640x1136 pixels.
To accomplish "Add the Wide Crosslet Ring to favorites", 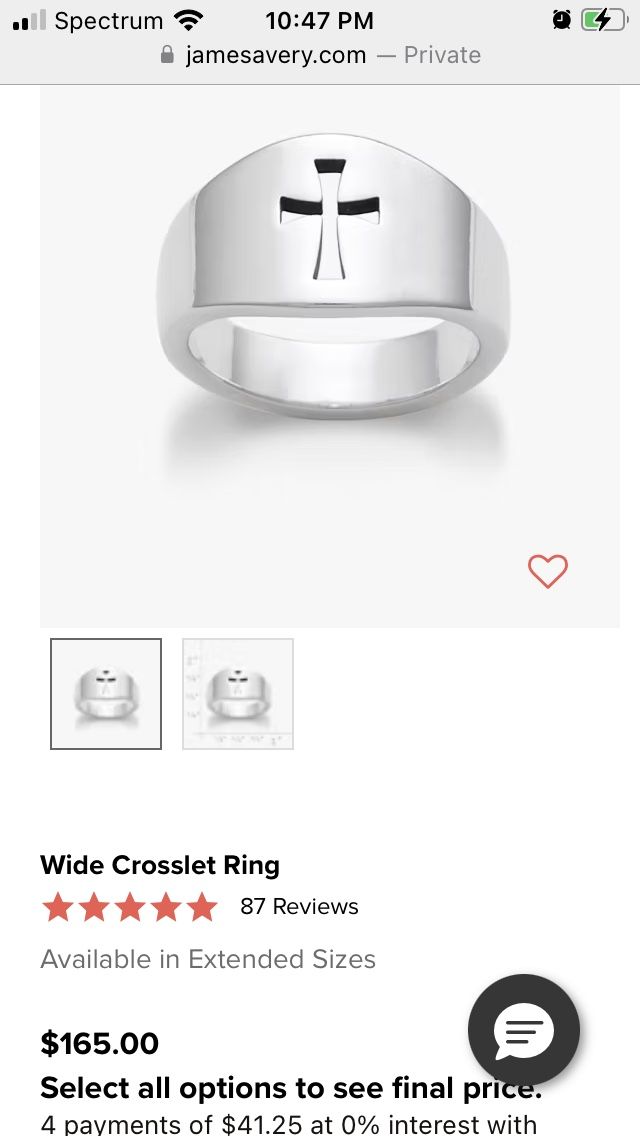I will click(547, 571).
